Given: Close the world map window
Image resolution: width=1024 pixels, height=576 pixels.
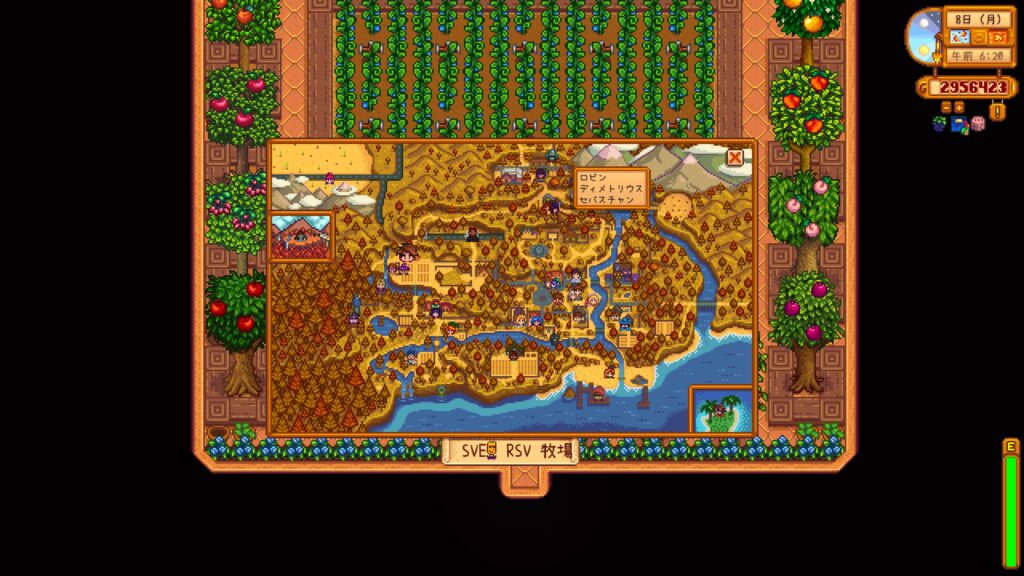Looking at the screenshot, I should coord(735,157).
